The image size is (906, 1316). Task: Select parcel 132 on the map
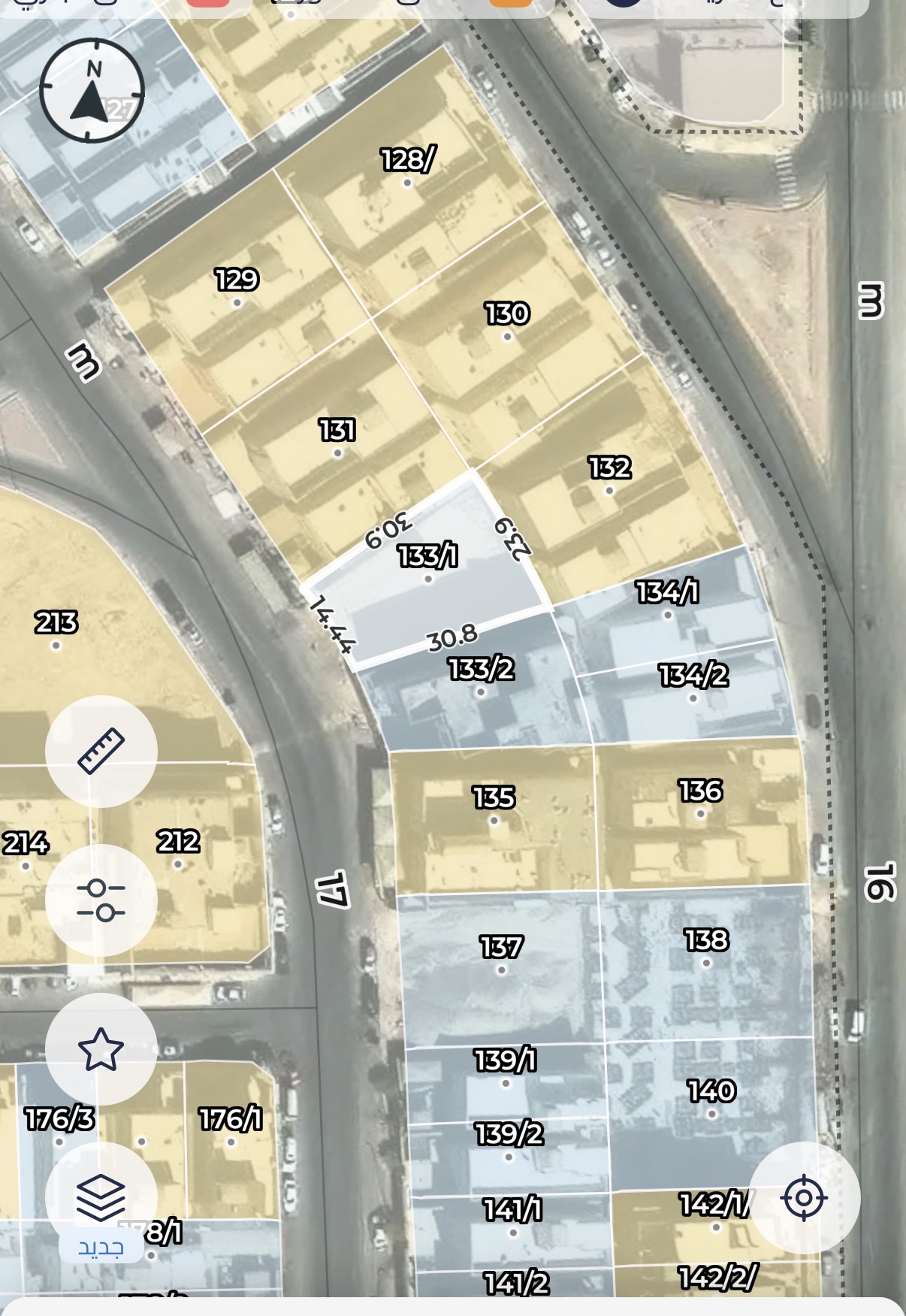click(x=609, y=468)
